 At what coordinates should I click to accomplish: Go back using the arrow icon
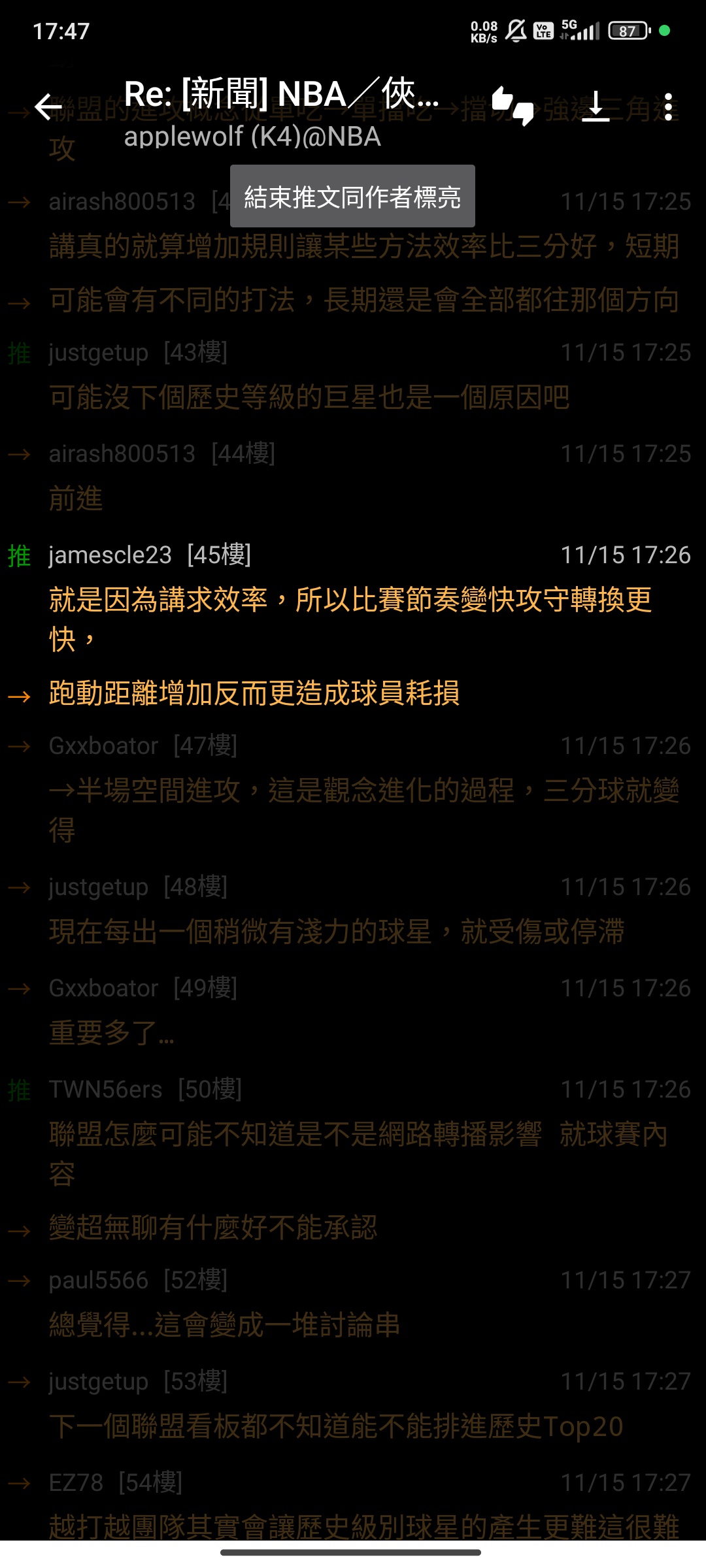[48, 107]
